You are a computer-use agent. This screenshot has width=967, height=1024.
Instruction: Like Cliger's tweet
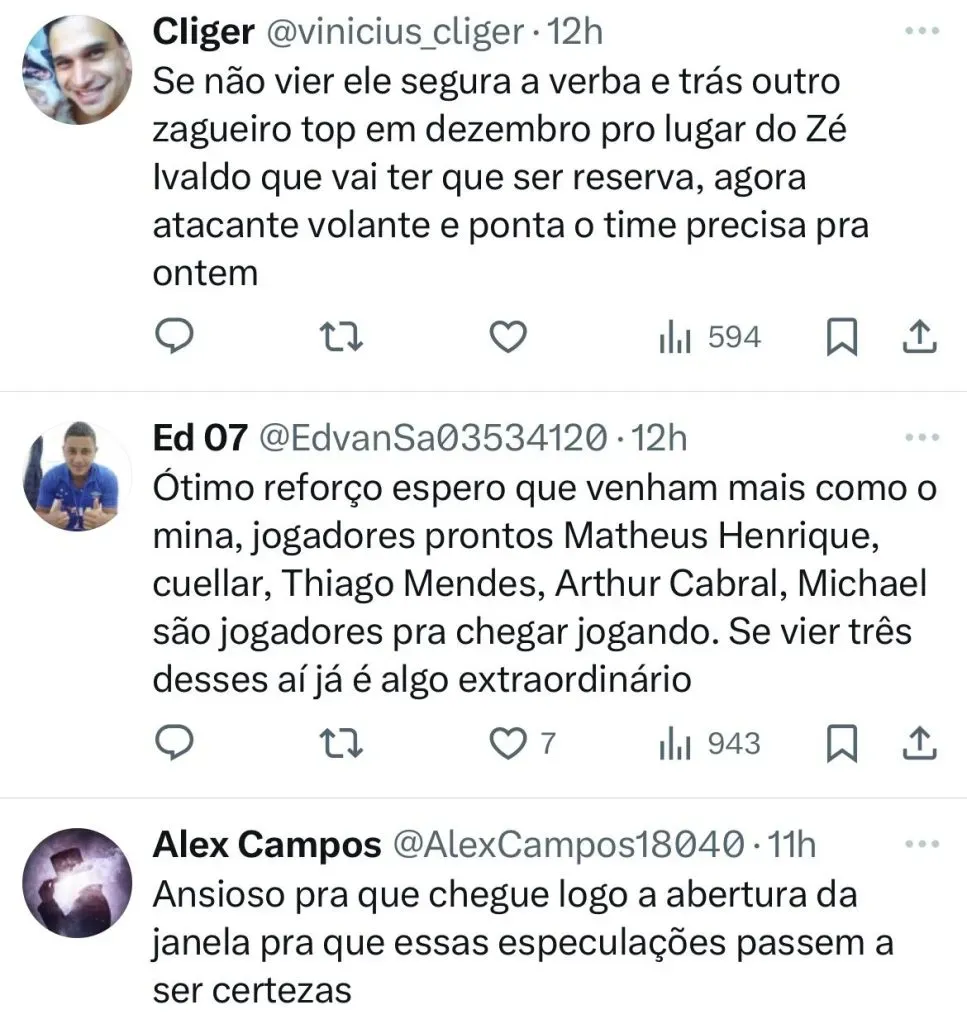click(x=510, y=338)
